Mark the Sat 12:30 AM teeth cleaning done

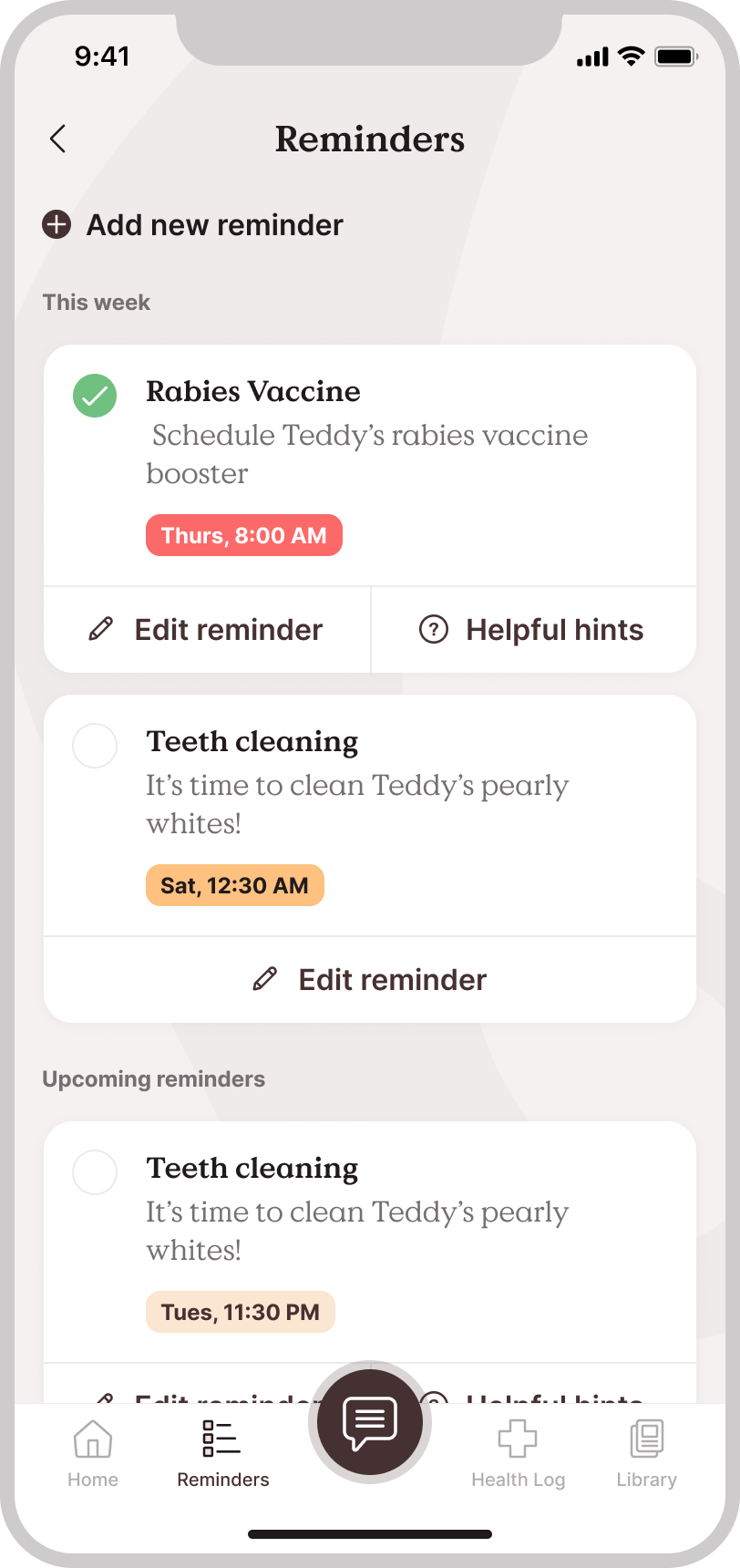95,746
